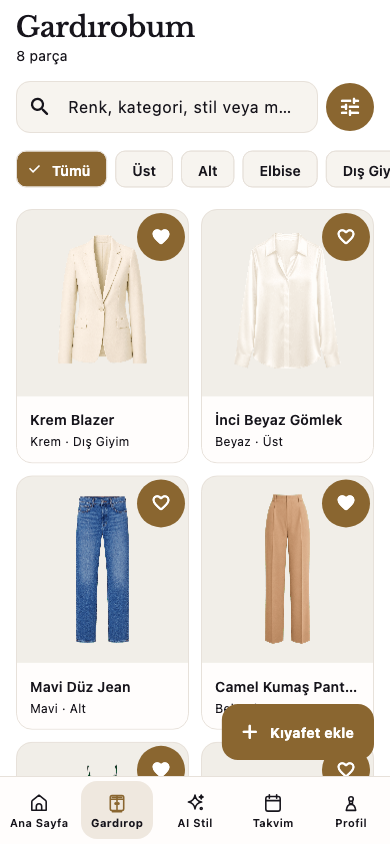Screen dimensions: 390x844
Task: Favorite the İnci Beyaz Gömlek
Action: tap(346, 237)
